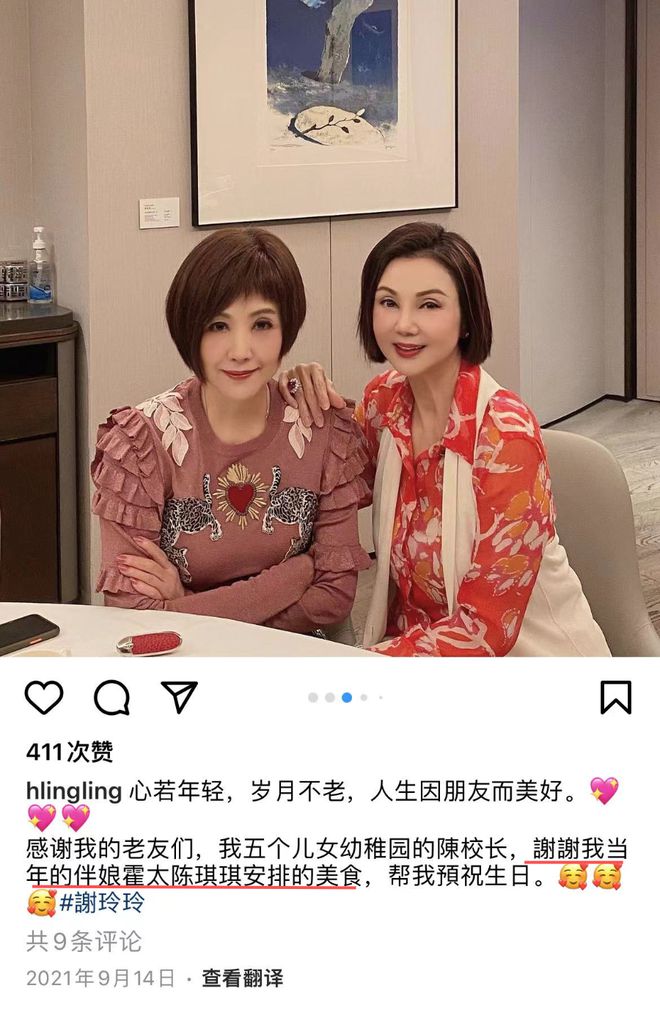Tap the carousel page indicator dots
This screenshot has height=1010, width=660.
click(x=345, y=697)
